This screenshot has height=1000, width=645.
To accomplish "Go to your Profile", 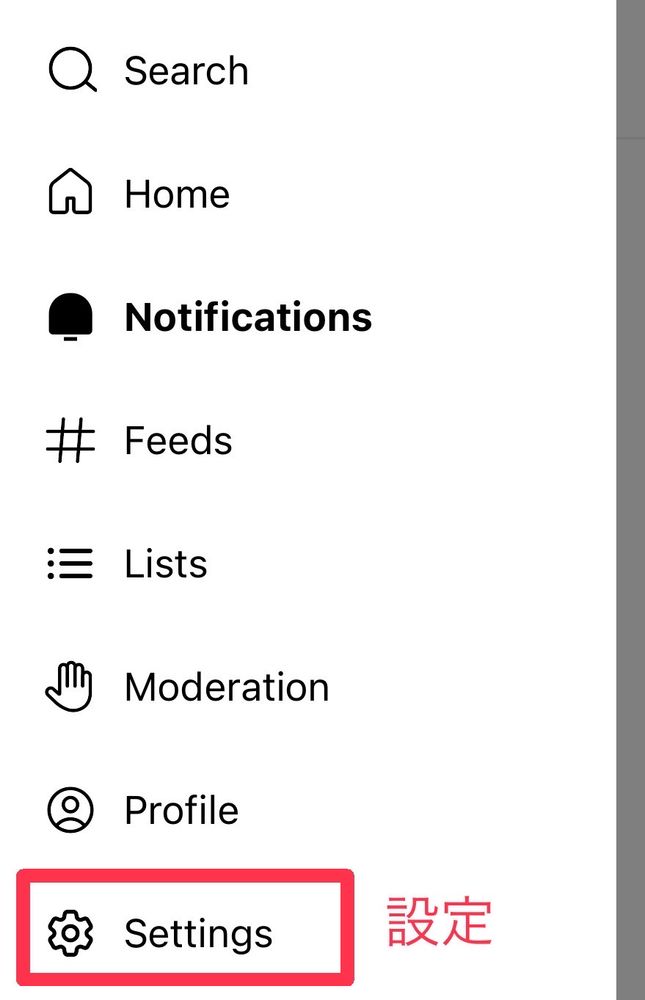I will click(x=145, y=810).
